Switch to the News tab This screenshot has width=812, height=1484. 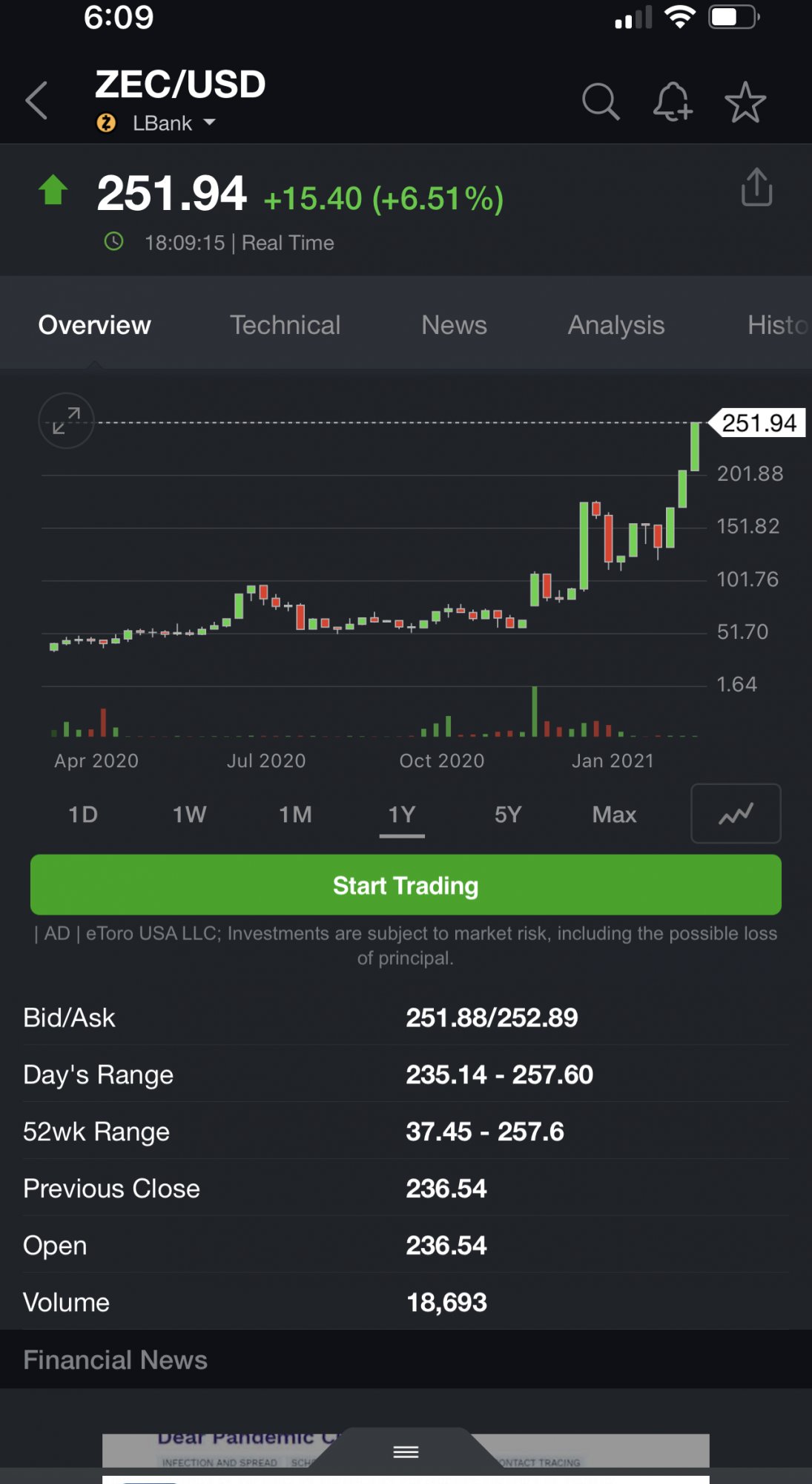click(454, 325)
